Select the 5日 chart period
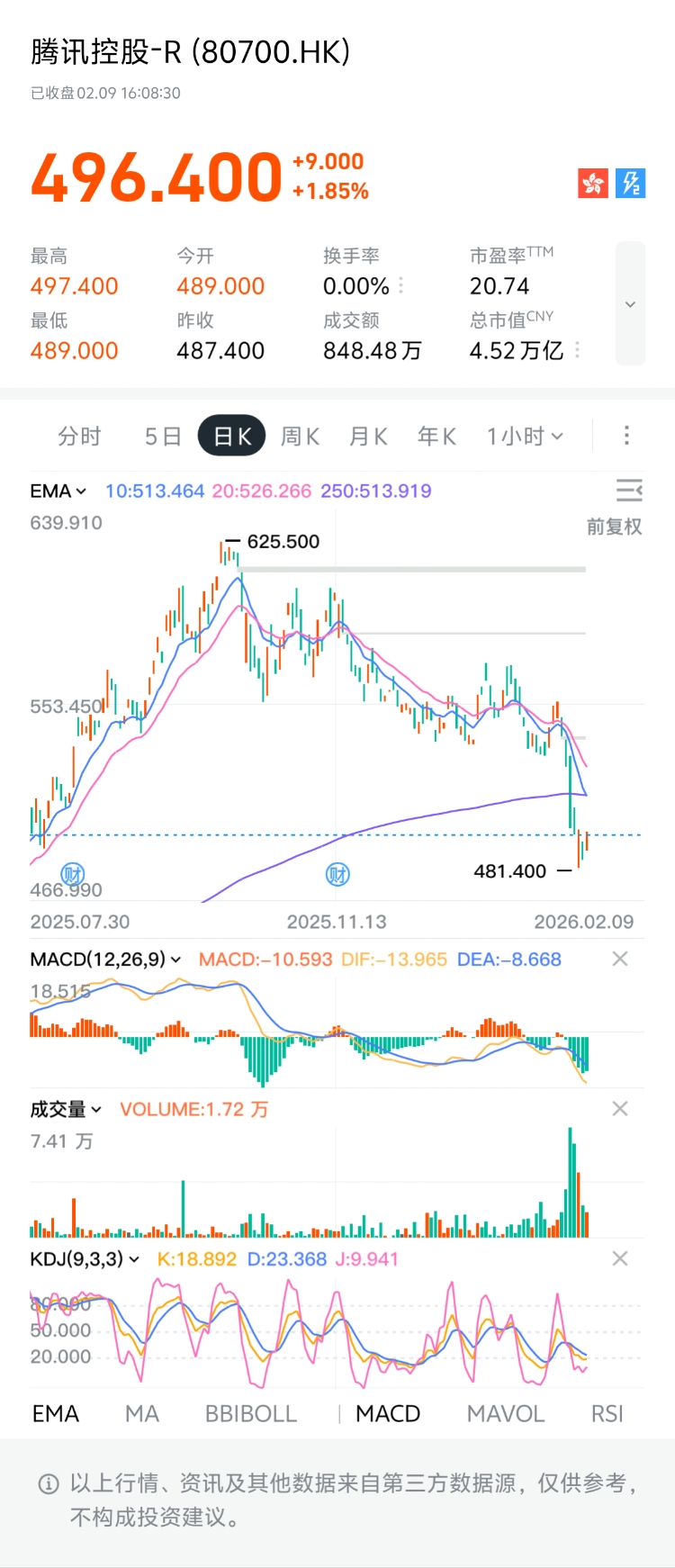 (163, 437)
